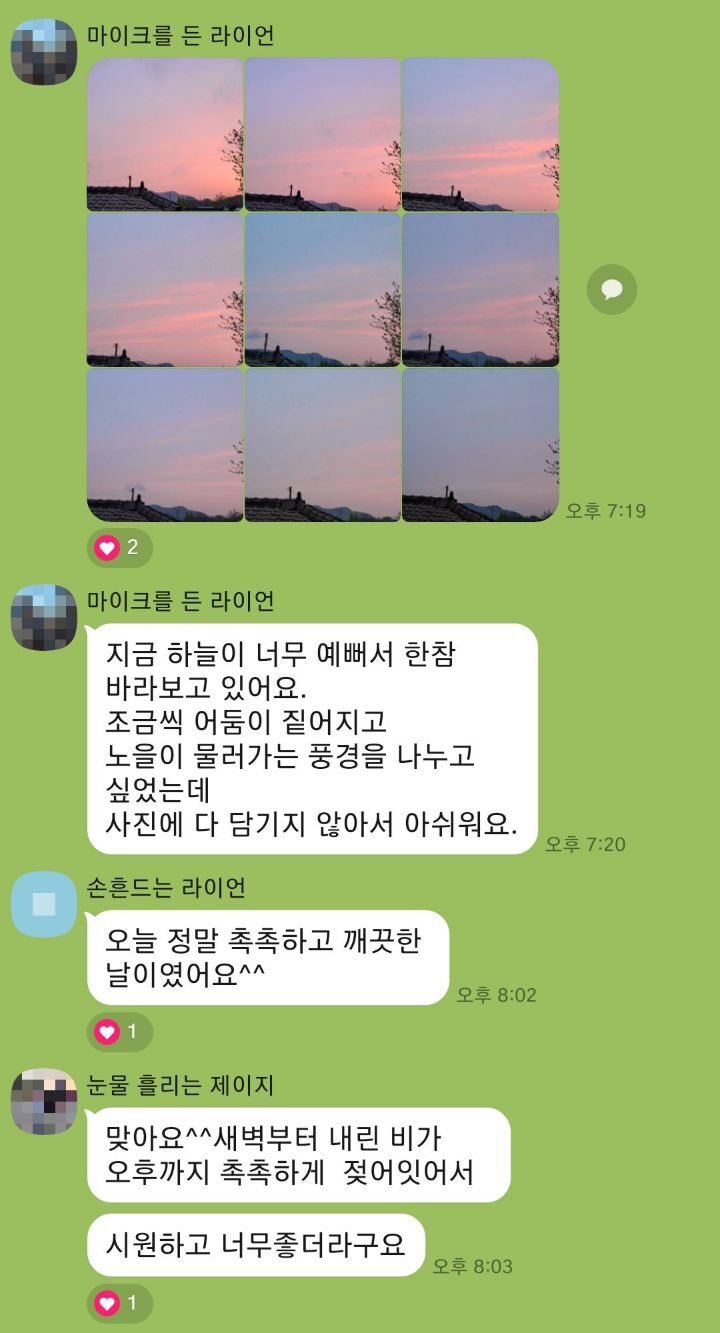Screen dimensions: 720x1333
Task: Tap the heart reaction with 2 under the photos
Action: pos(119,547)
